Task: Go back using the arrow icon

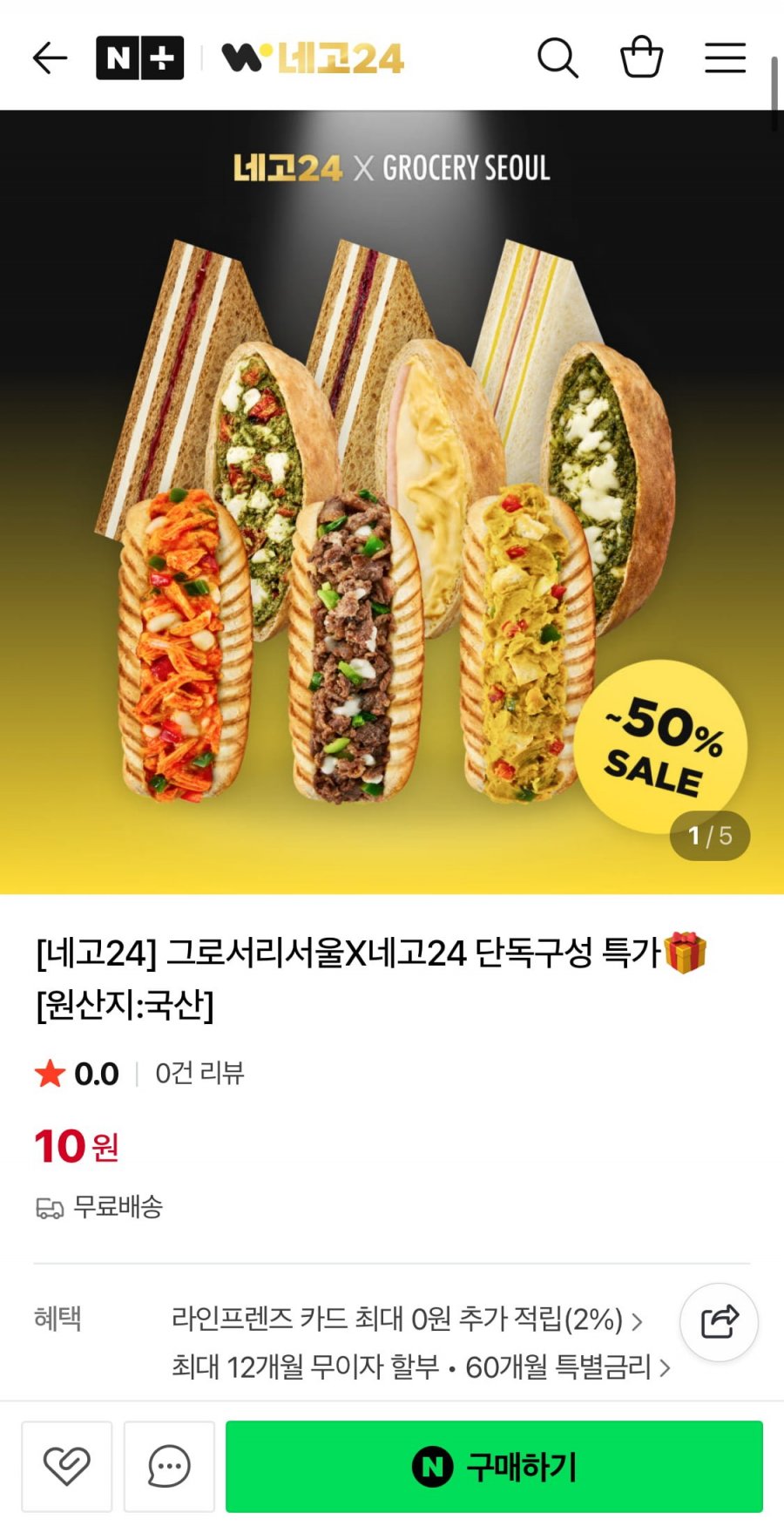Action: coord(50,58)
